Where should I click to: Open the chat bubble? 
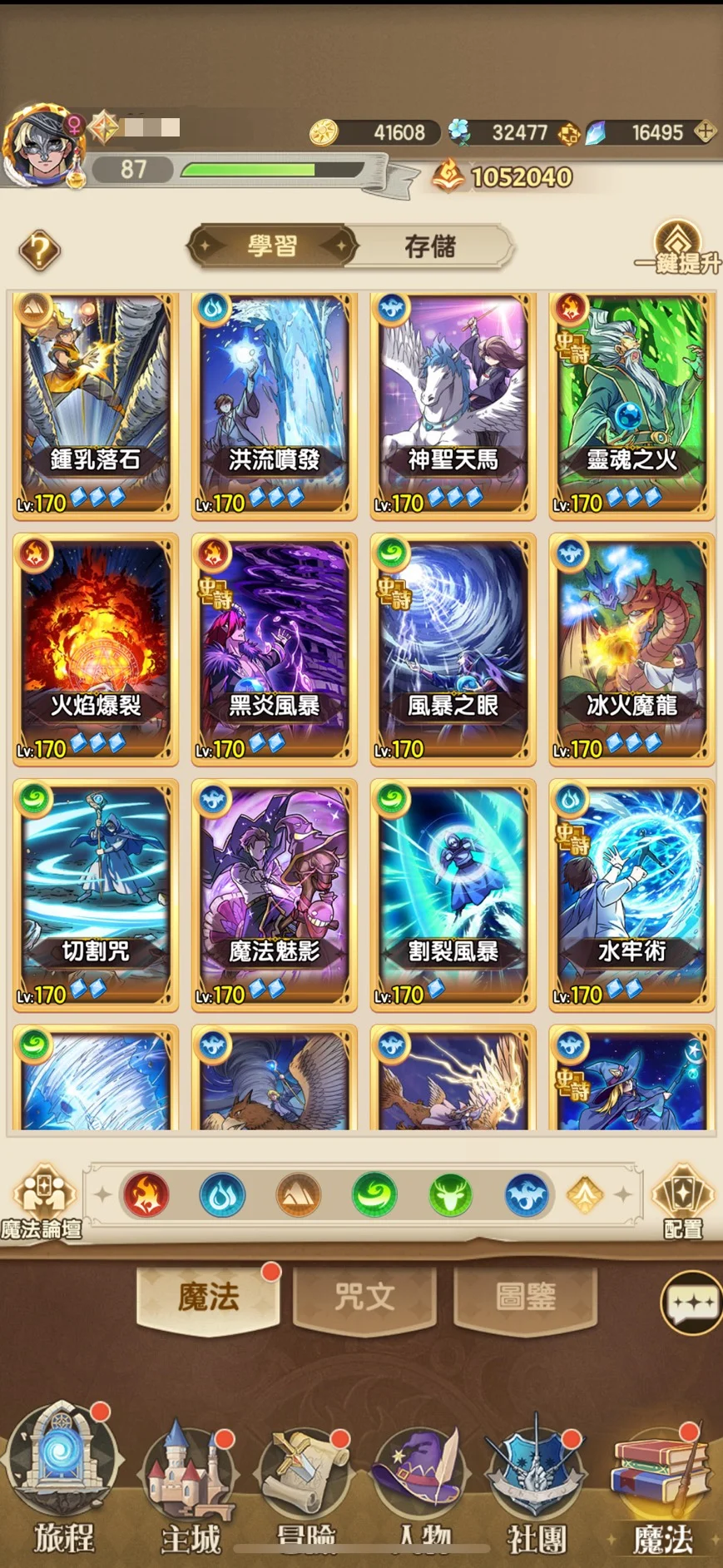coord(691,1302)
